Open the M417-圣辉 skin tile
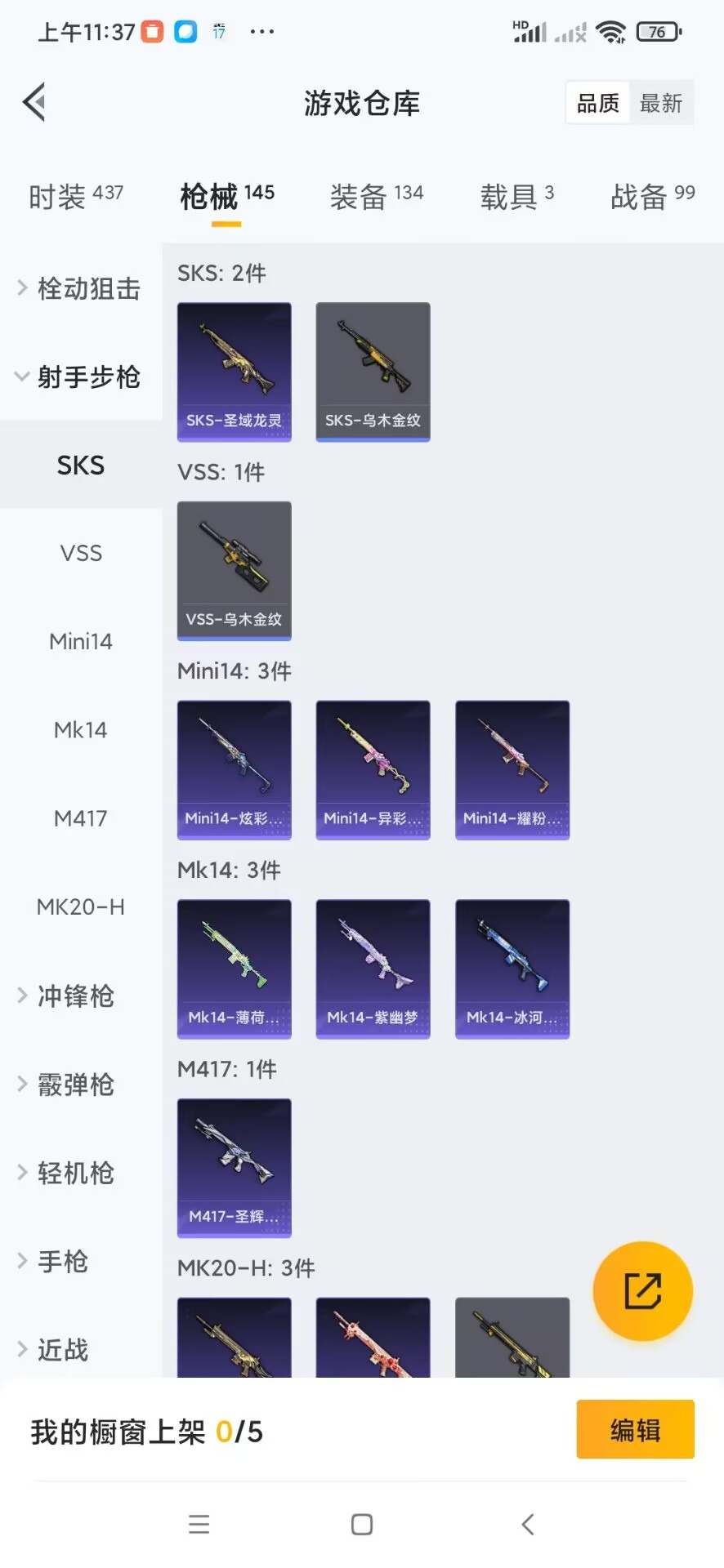Screen dimensions: 724x1568 (x=235, y=1168)
